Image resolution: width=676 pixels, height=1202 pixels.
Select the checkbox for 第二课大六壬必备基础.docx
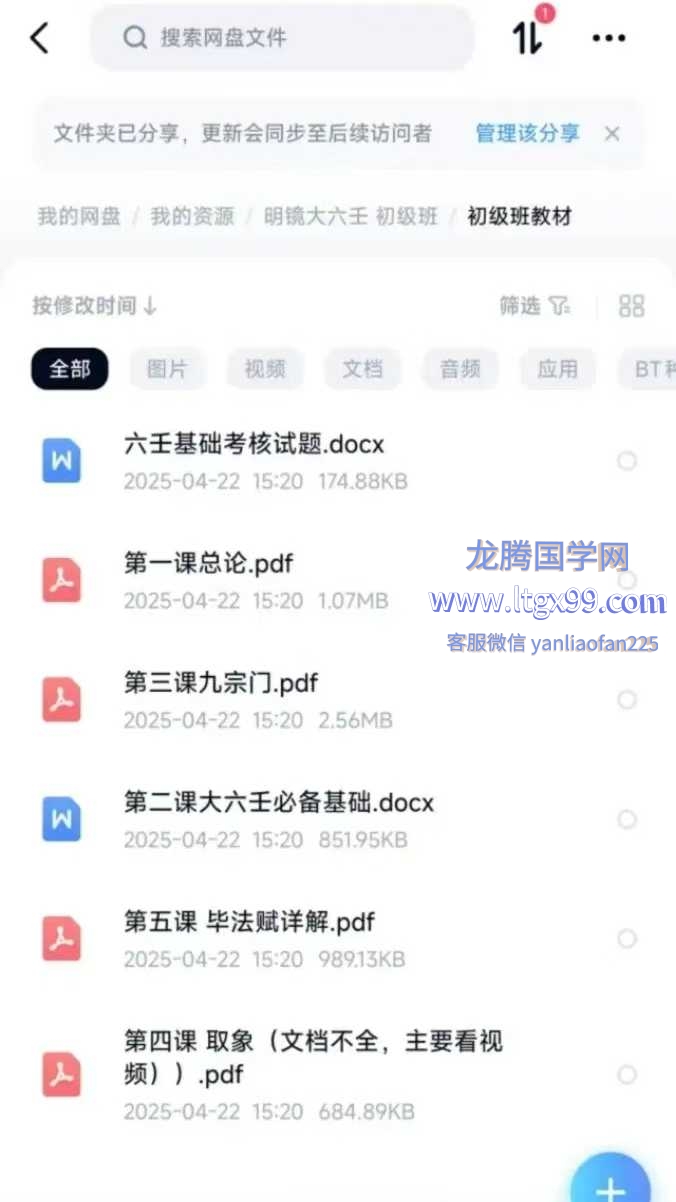pyautogui.click(x=627, y=820)
